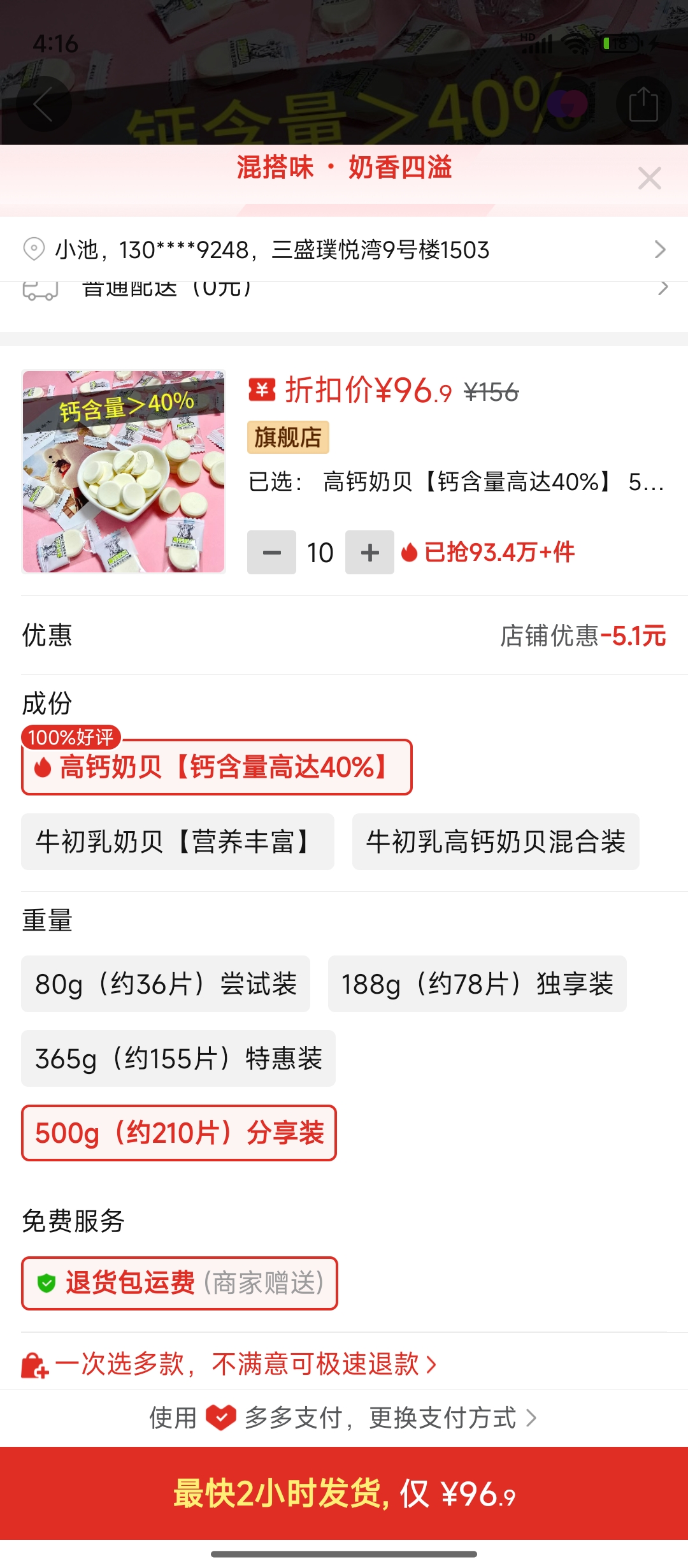Viewport: 688px width, 1568px height.
Task: Go back with the top-left arrow
Action: click(43, 105)
